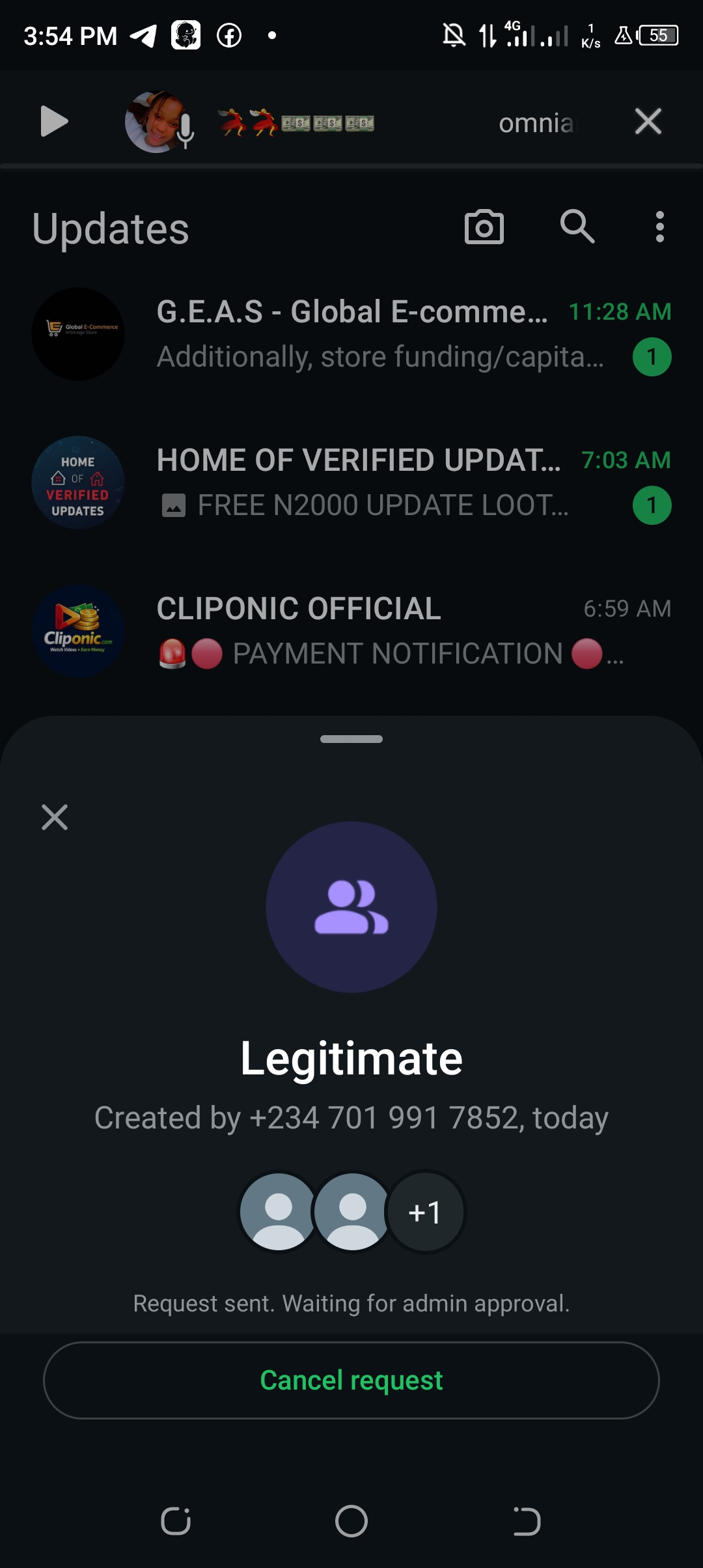Play the voice message in top bar

click(53, 122)
